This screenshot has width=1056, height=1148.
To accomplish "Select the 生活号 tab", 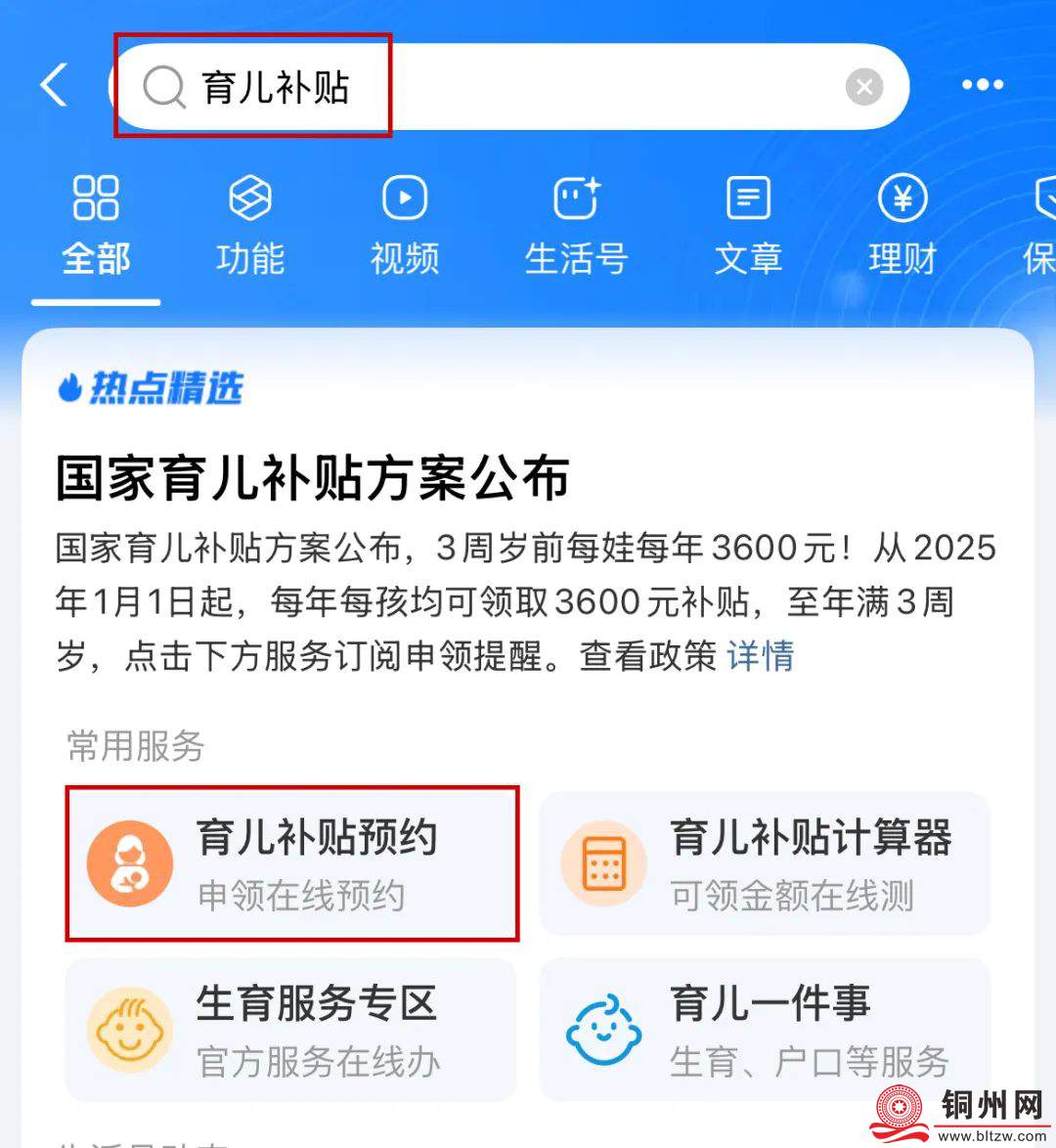I will (576, 226).
